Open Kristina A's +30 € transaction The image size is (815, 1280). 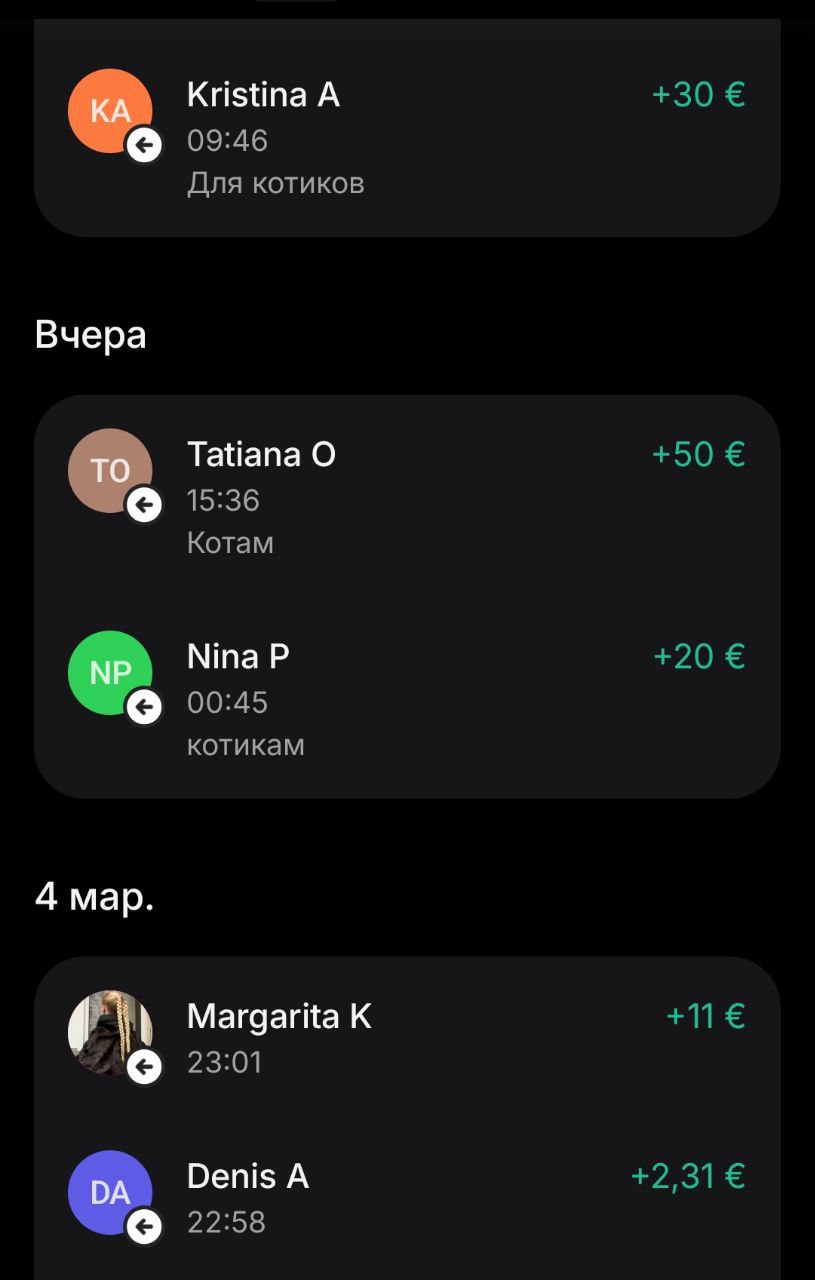pyautogui.click(x=406, y=137)
